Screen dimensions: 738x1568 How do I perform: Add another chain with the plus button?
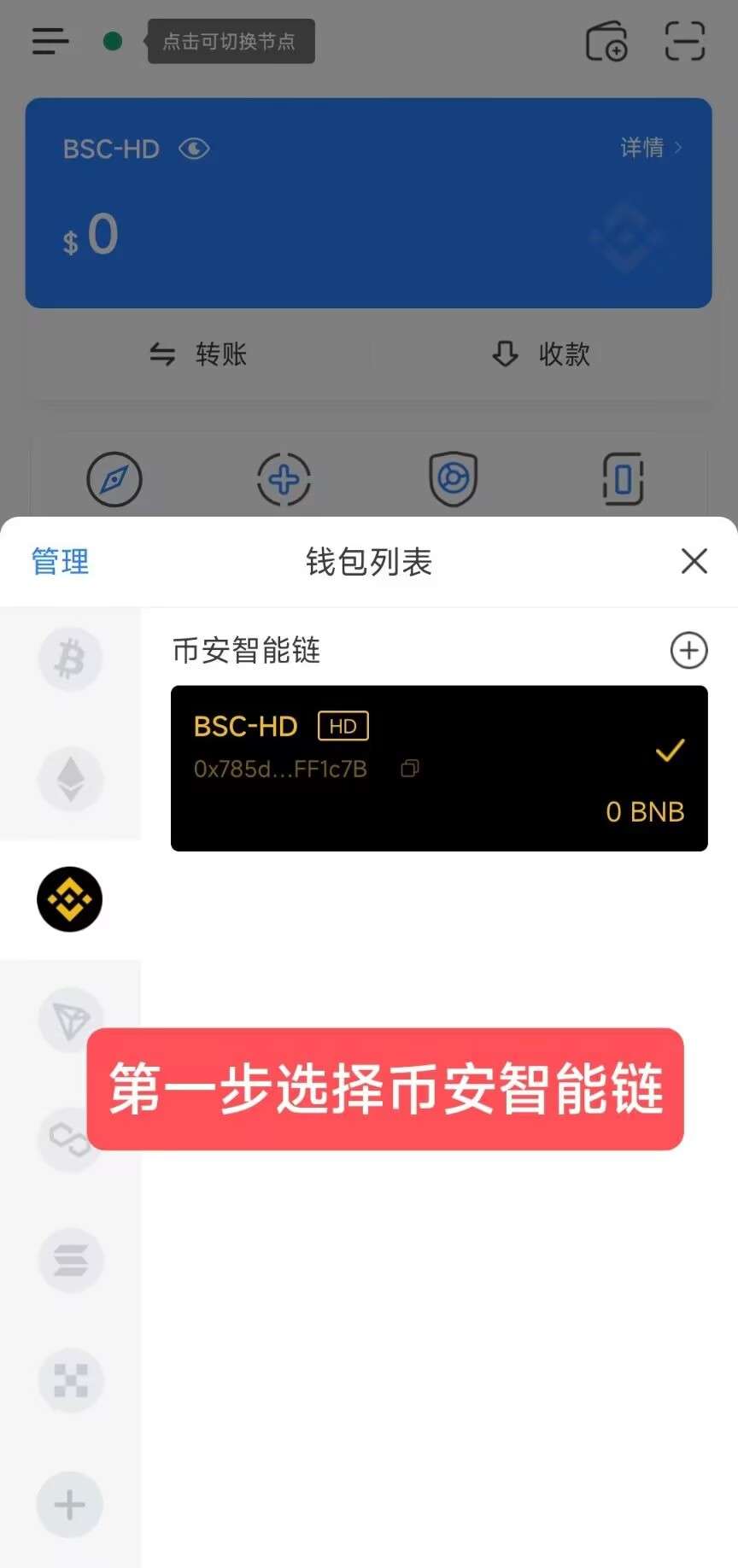pos(70,1505)
